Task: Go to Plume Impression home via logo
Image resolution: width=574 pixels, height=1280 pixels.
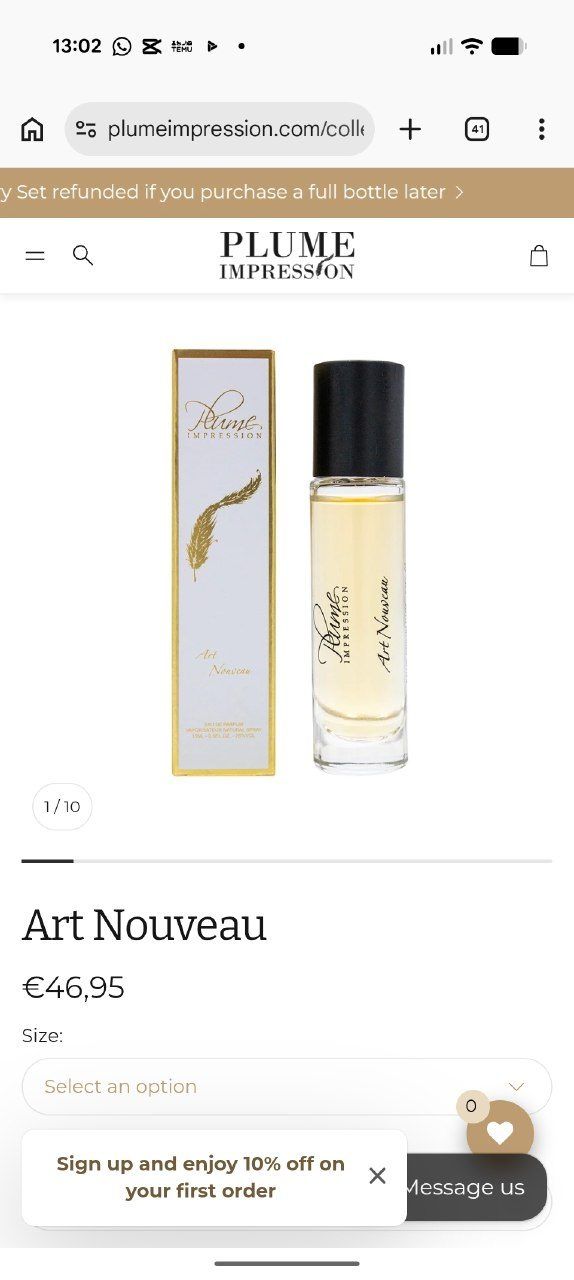Action: point(287,255)
